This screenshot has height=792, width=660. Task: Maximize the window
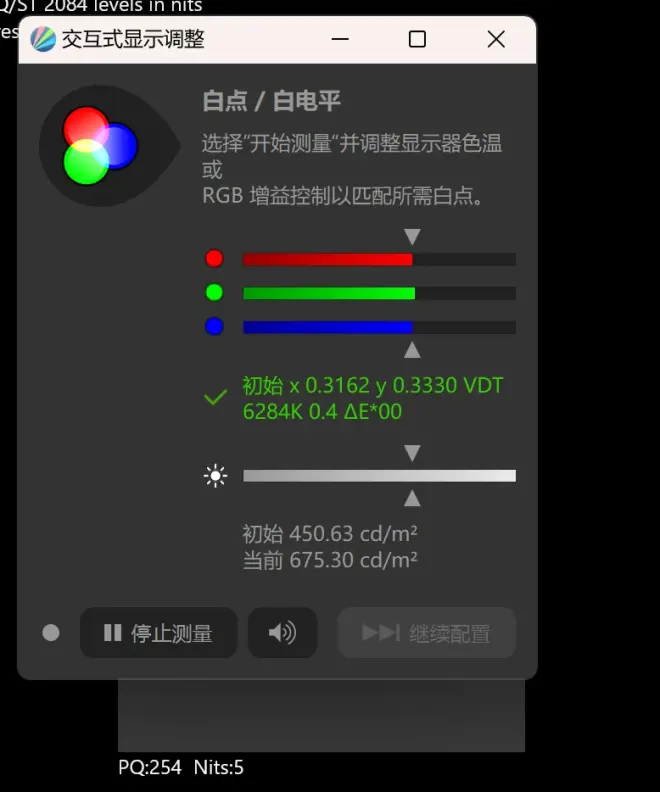tap(417, 40)
